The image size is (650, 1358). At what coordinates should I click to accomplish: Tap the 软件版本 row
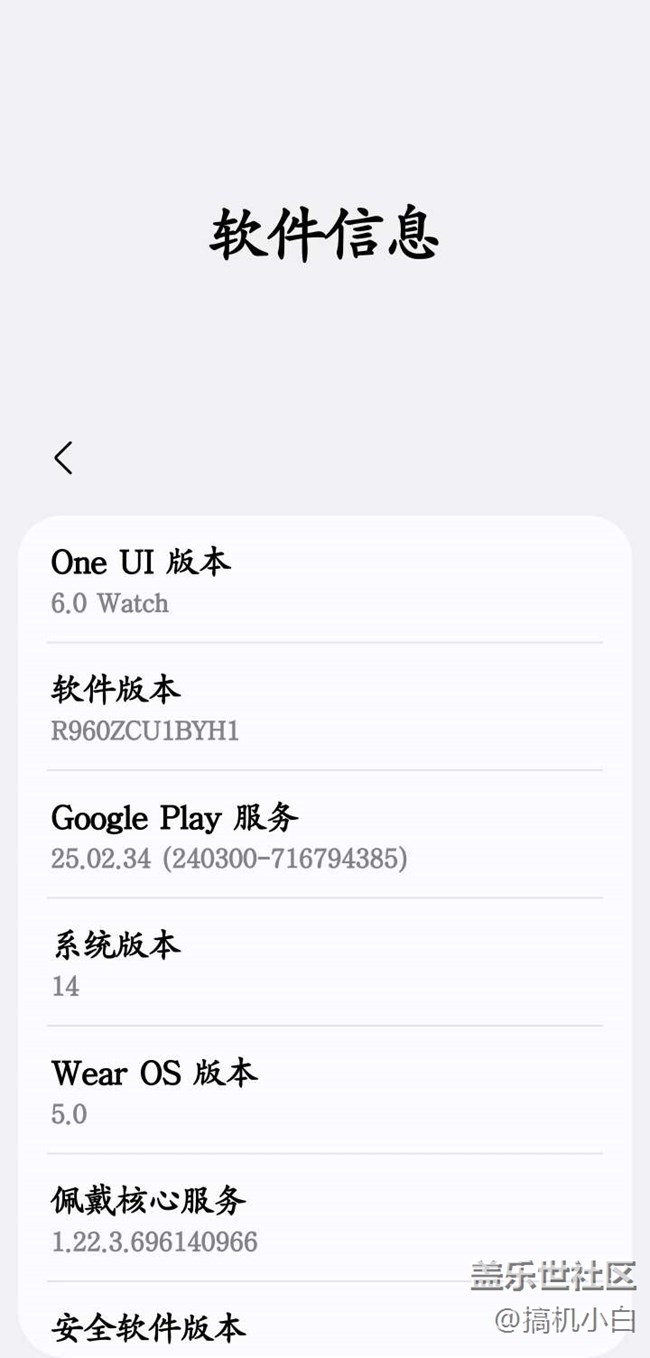tap(324, 708)
